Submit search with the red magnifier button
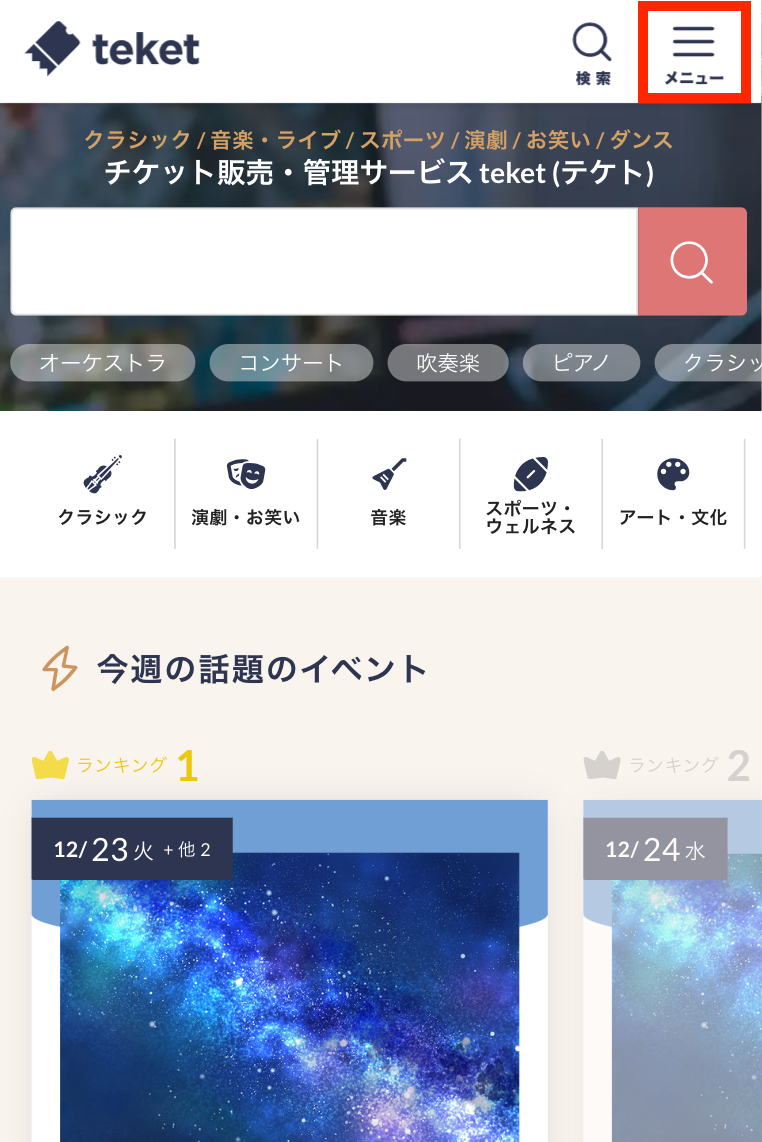Screen dimensions: 762x1142 [692, 261]
